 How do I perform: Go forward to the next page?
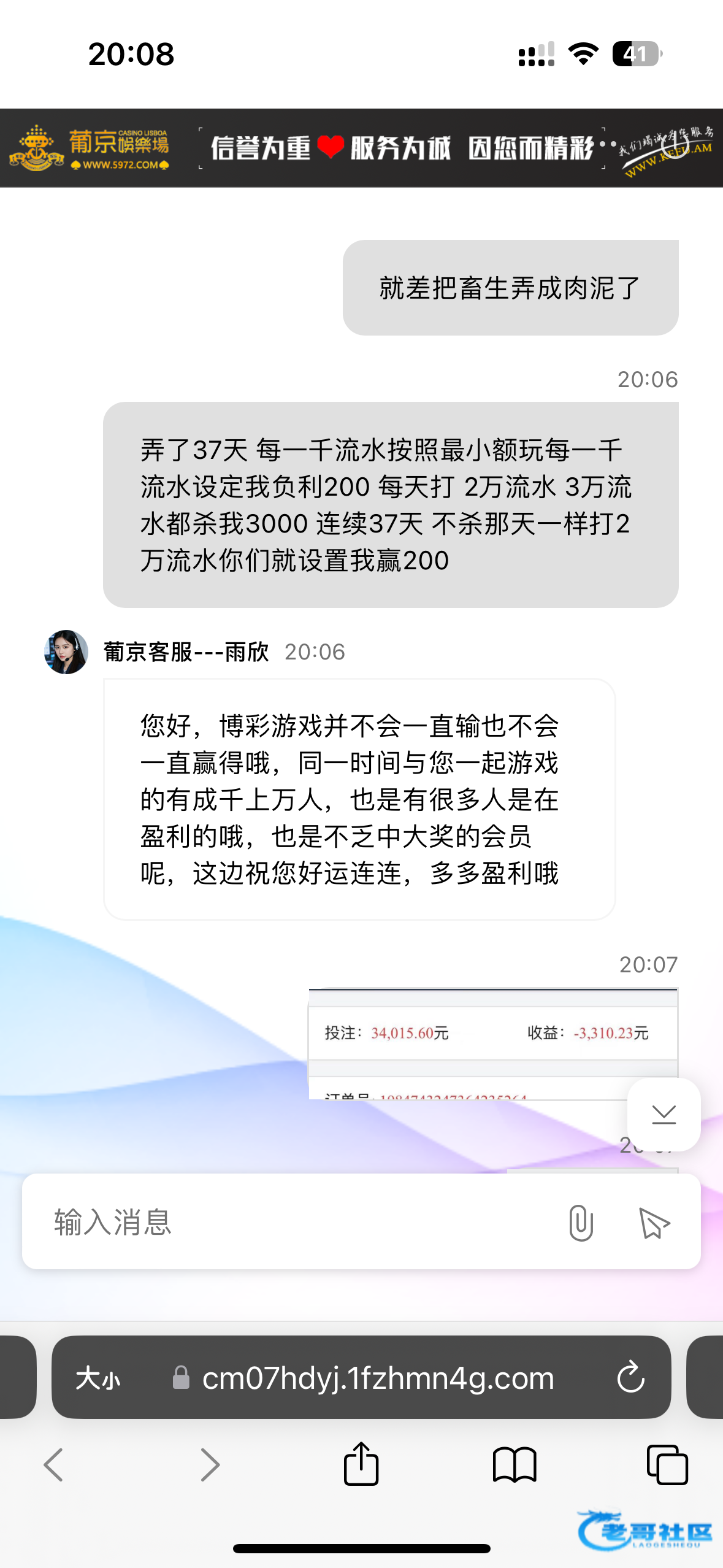pos(210,1465)
